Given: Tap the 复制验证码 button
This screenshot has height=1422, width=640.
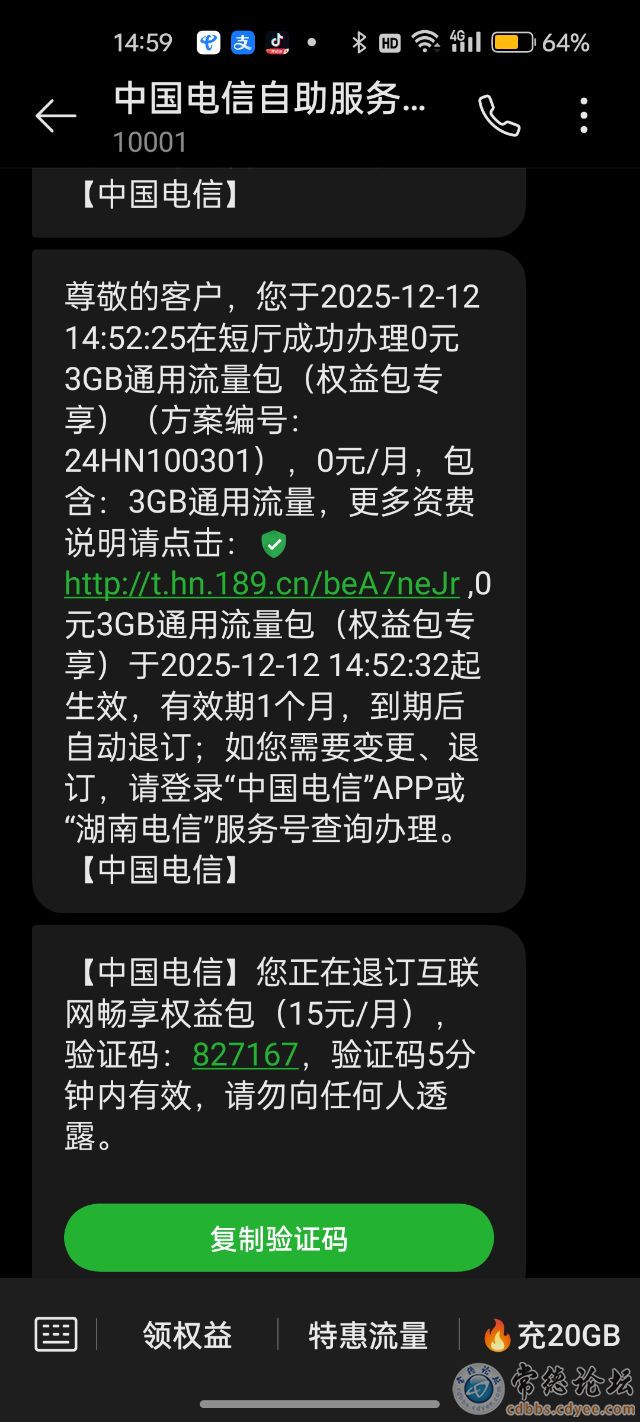Looking at the screenshot, I should (279, 1238).
